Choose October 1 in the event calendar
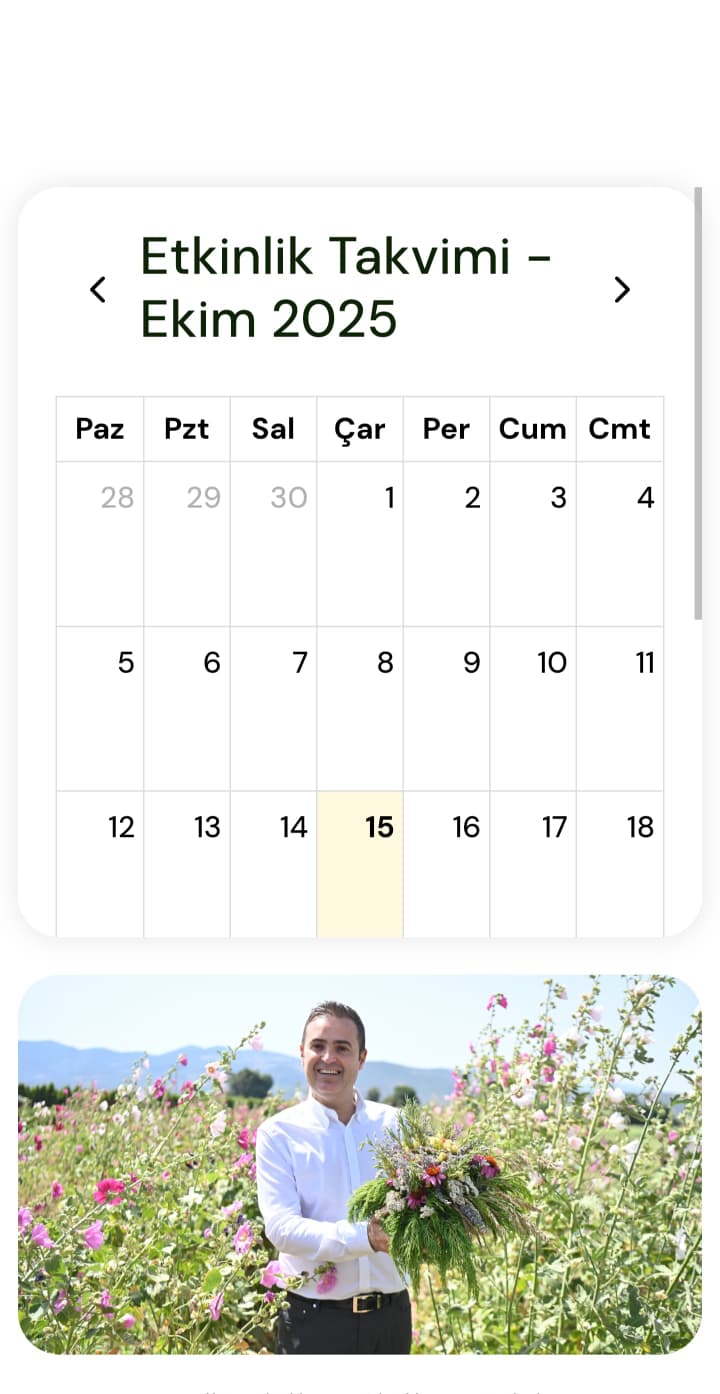This screenshot has width=720, height=1394. (360, 543)
